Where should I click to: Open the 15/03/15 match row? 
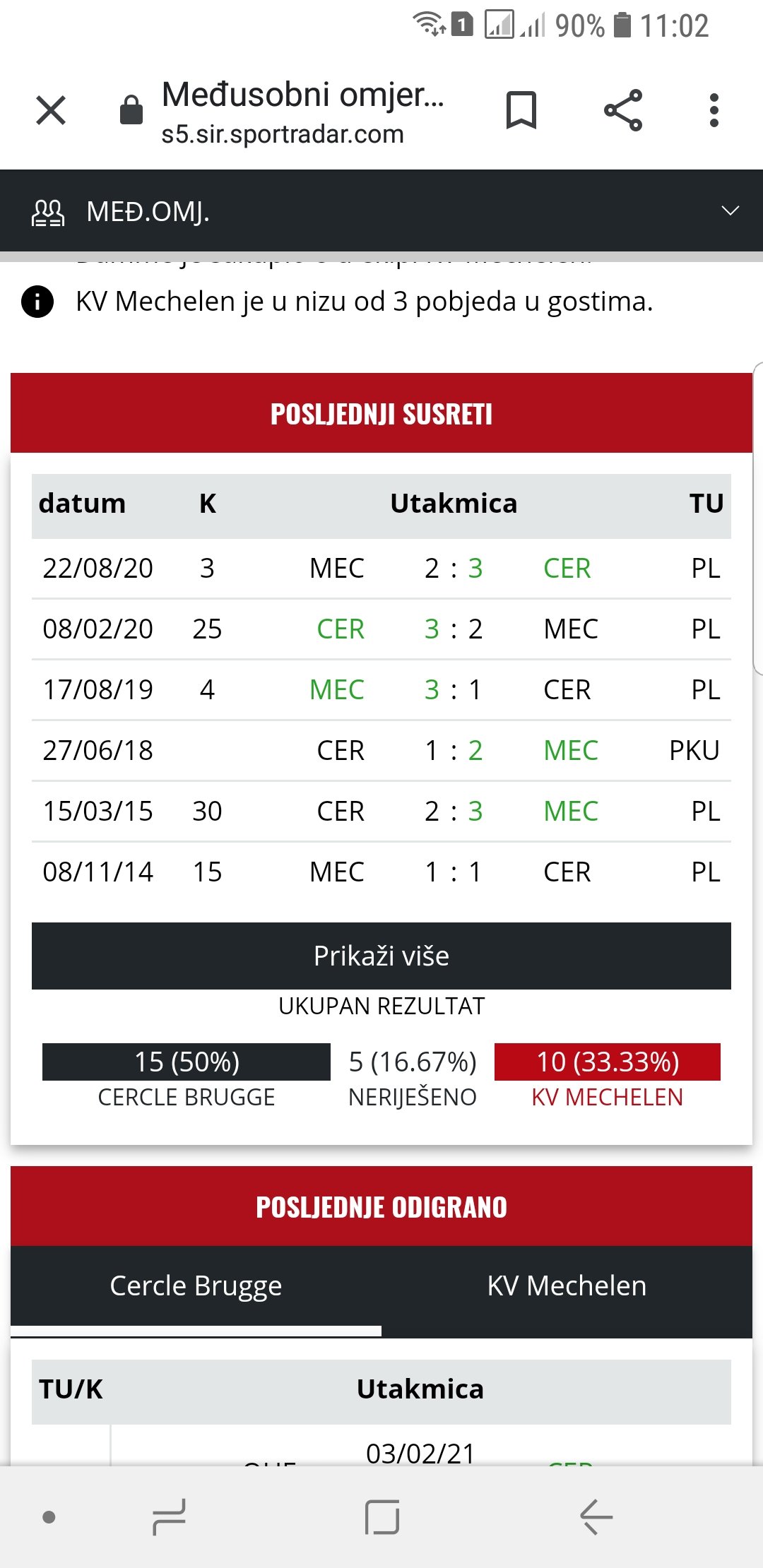(381, 812)
